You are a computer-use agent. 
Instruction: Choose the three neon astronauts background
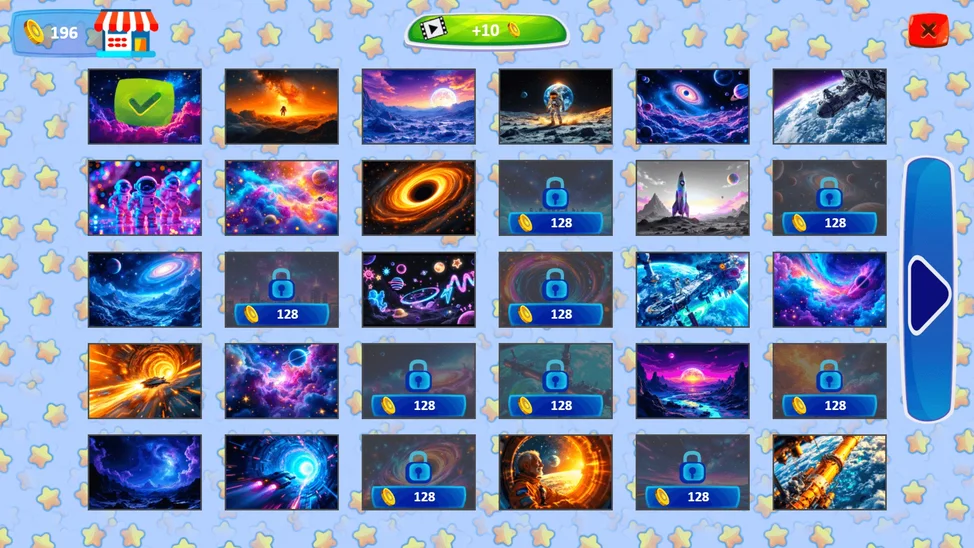pos(144,197)
